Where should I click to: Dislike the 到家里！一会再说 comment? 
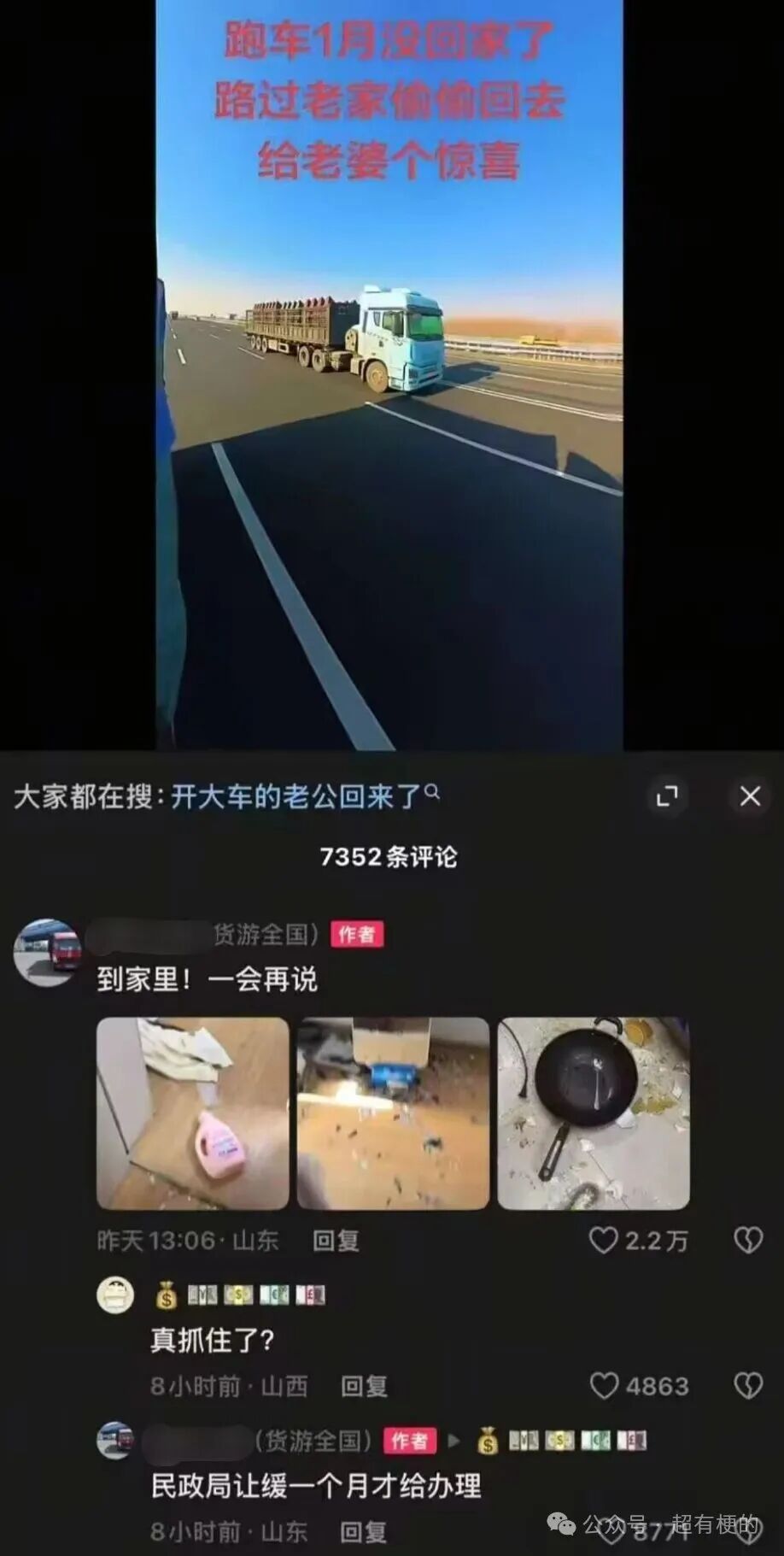click(x=748, y=1240)
